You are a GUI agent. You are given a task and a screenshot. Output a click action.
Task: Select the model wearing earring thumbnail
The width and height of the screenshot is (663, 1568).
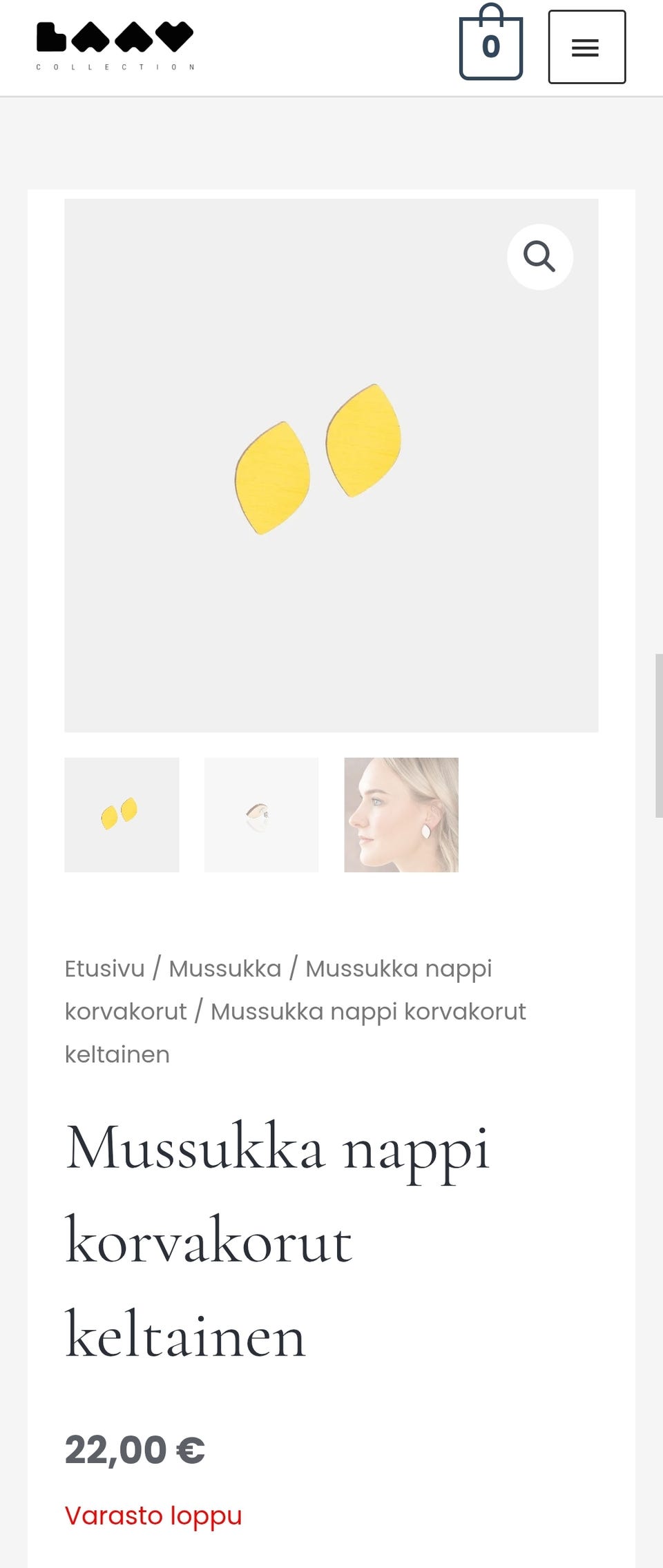click(401, 814)
